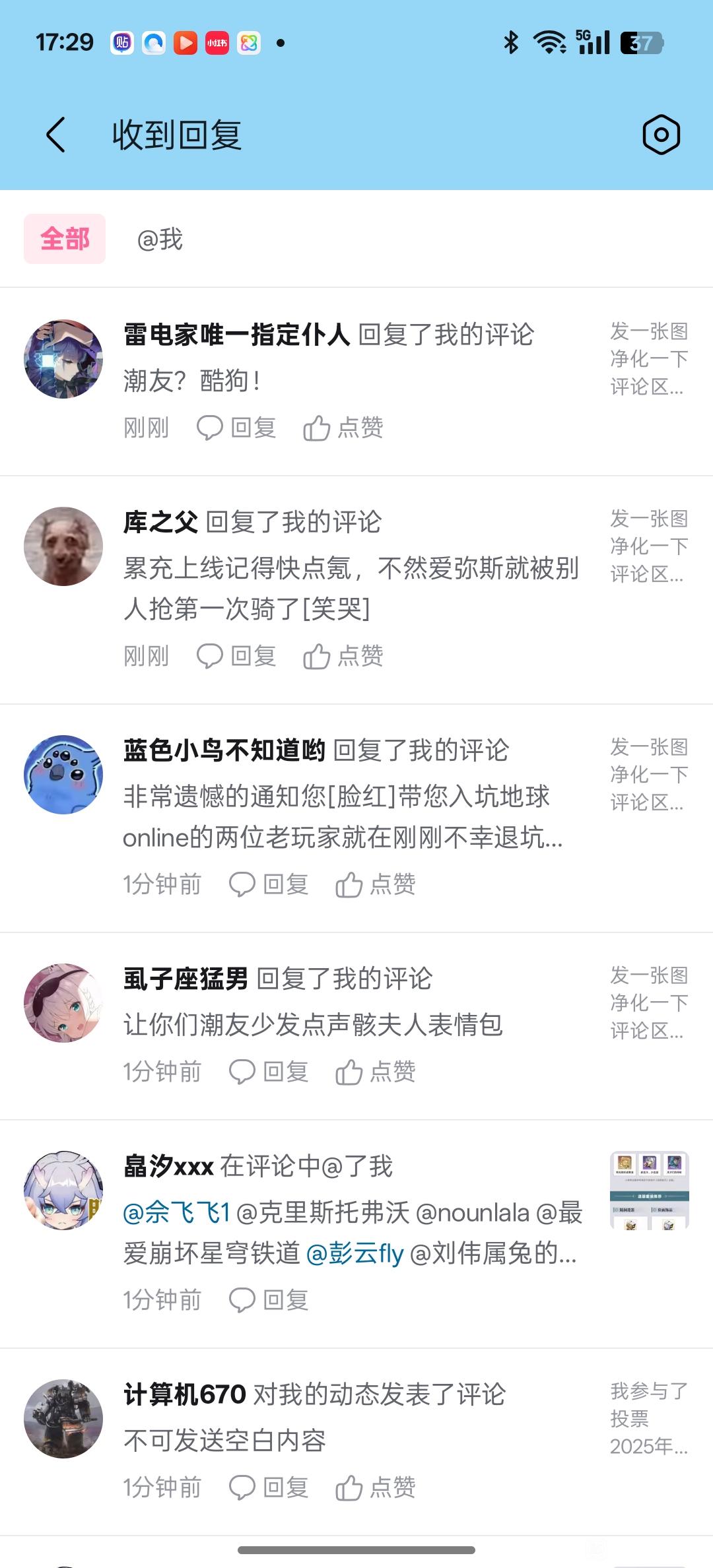713x1568 pixels.
Task: Open the hexagon settings icon
Action: click(661, 135)
